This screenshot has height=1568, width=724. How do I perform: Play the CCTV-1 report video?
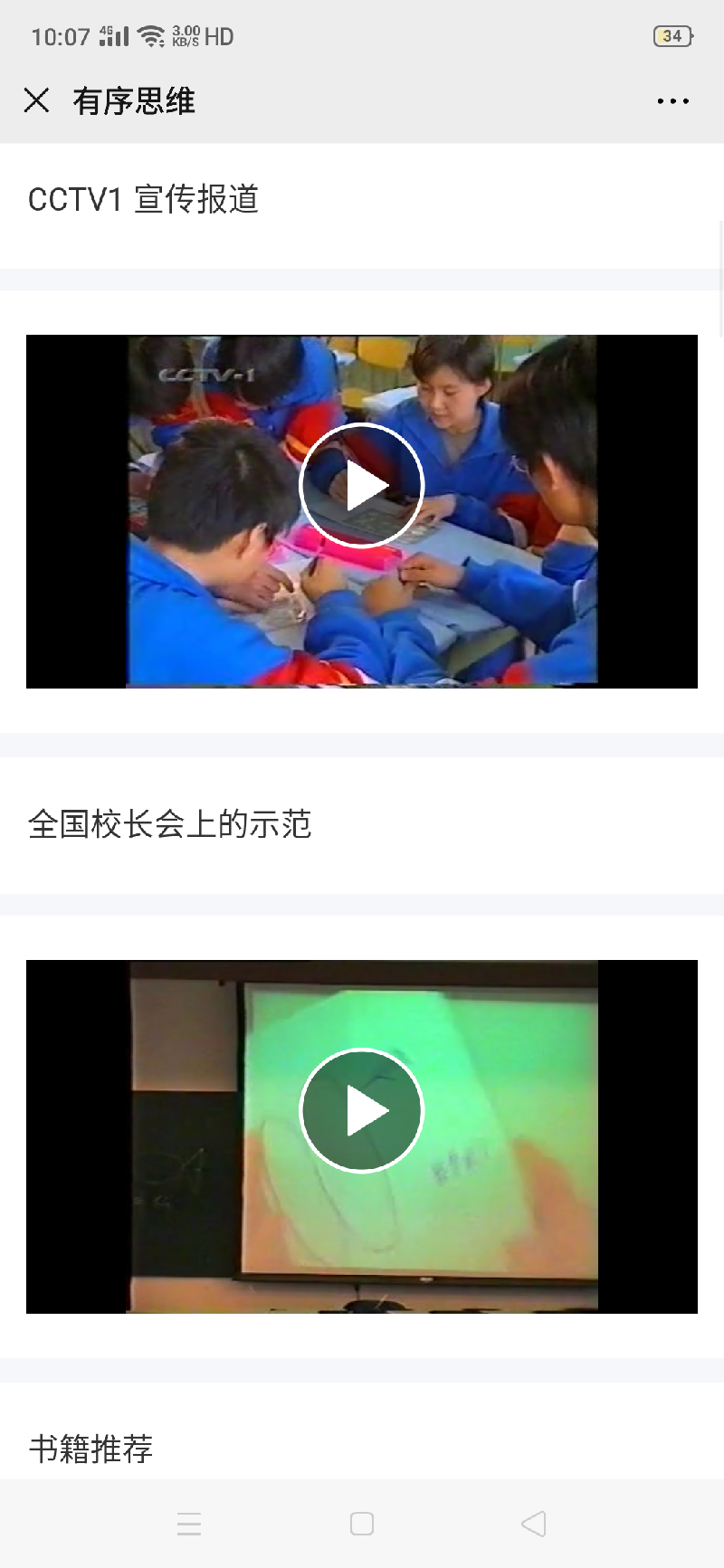[361, 486]
